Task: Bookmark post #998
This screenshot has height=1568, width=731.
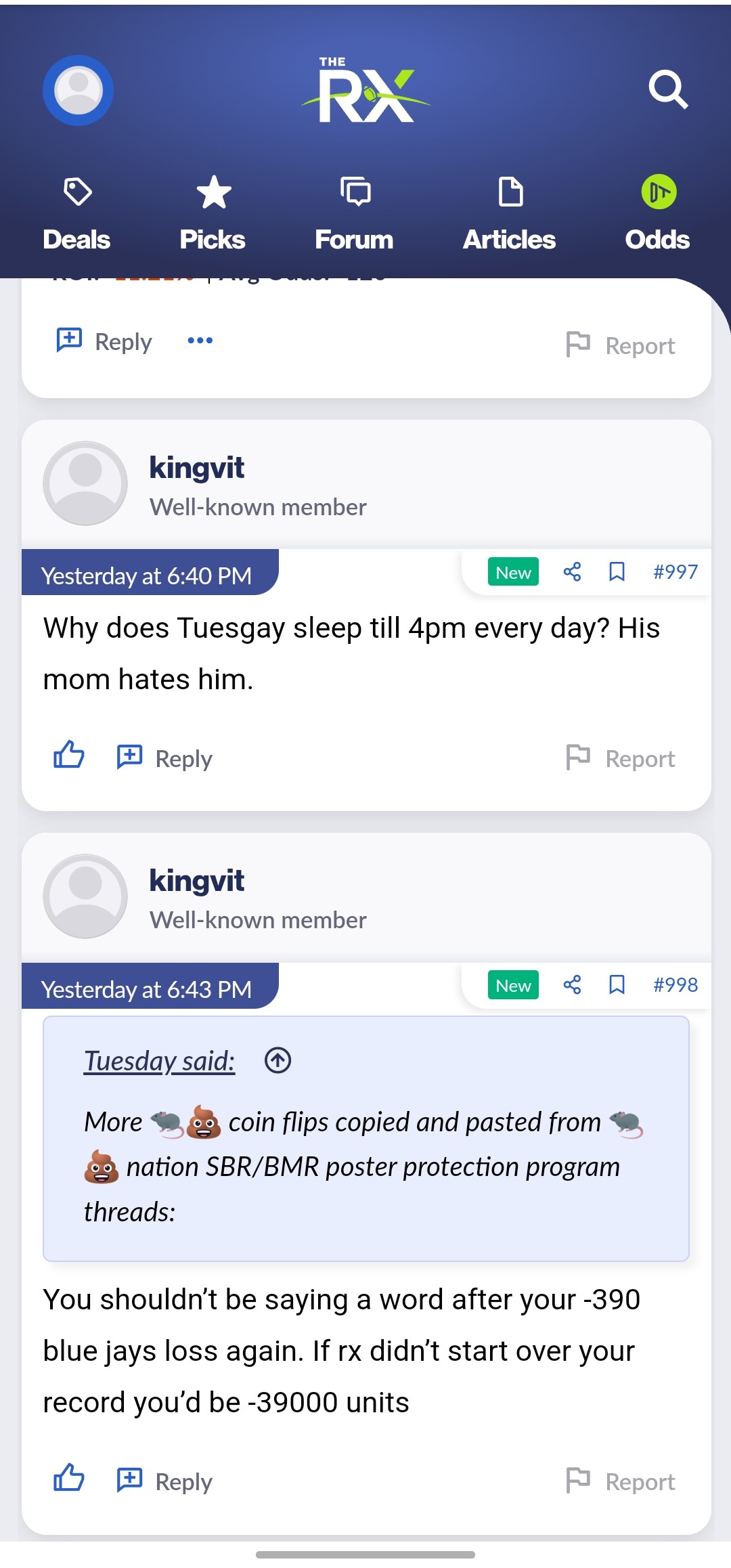Action: (617, 984)
